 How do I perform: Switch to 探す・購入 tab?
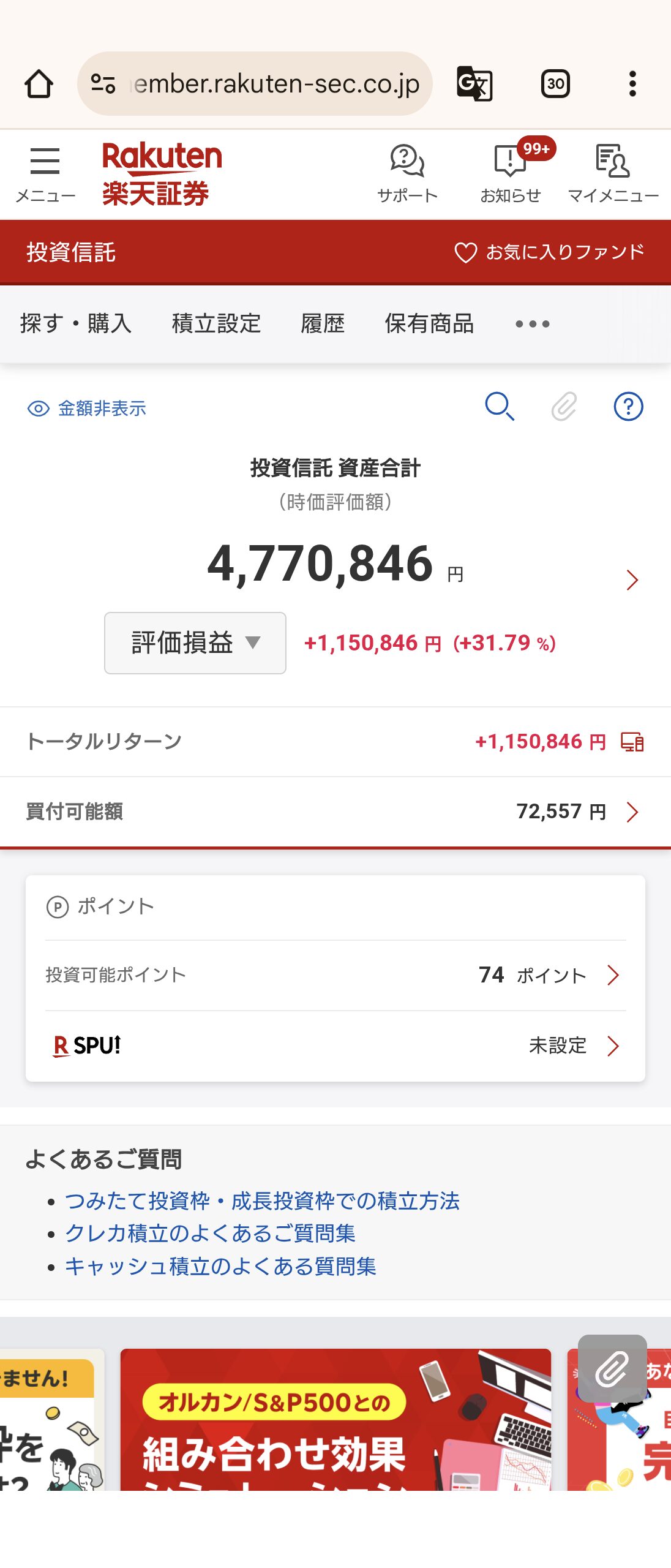pos(76,323)
